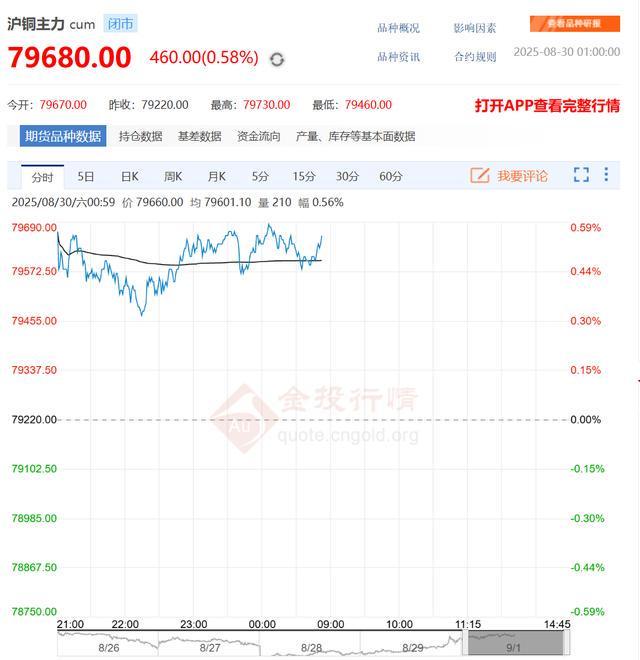This screenshot has width=640, height=660.
Task: Switch chart to 周K
Action: (173, 176)
